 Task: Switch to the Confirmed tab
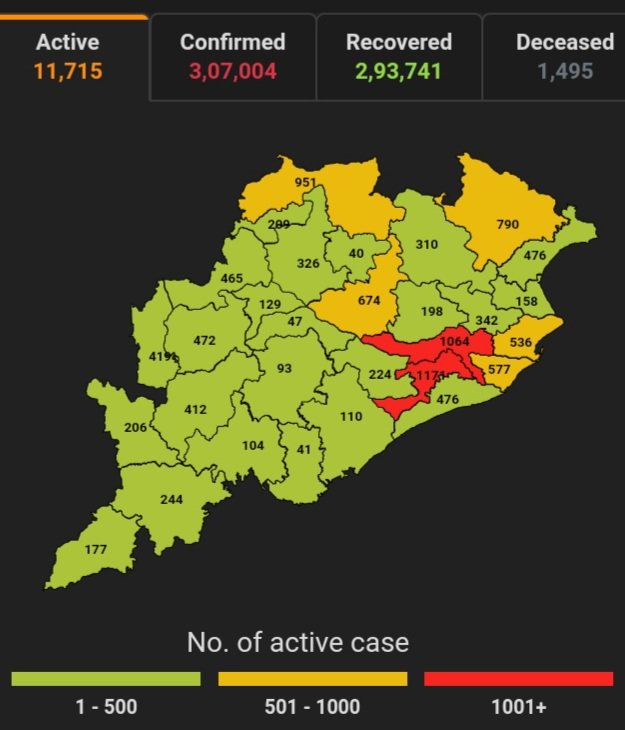[x=232, y=56]
